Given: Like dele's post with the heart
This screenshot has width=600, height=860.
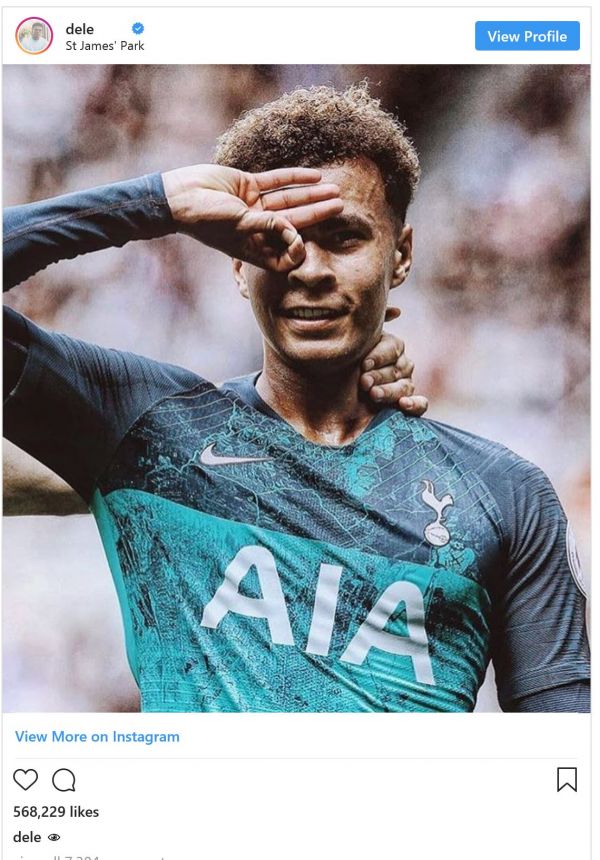Looking at the screenshot, I should (x=26, y=780).
